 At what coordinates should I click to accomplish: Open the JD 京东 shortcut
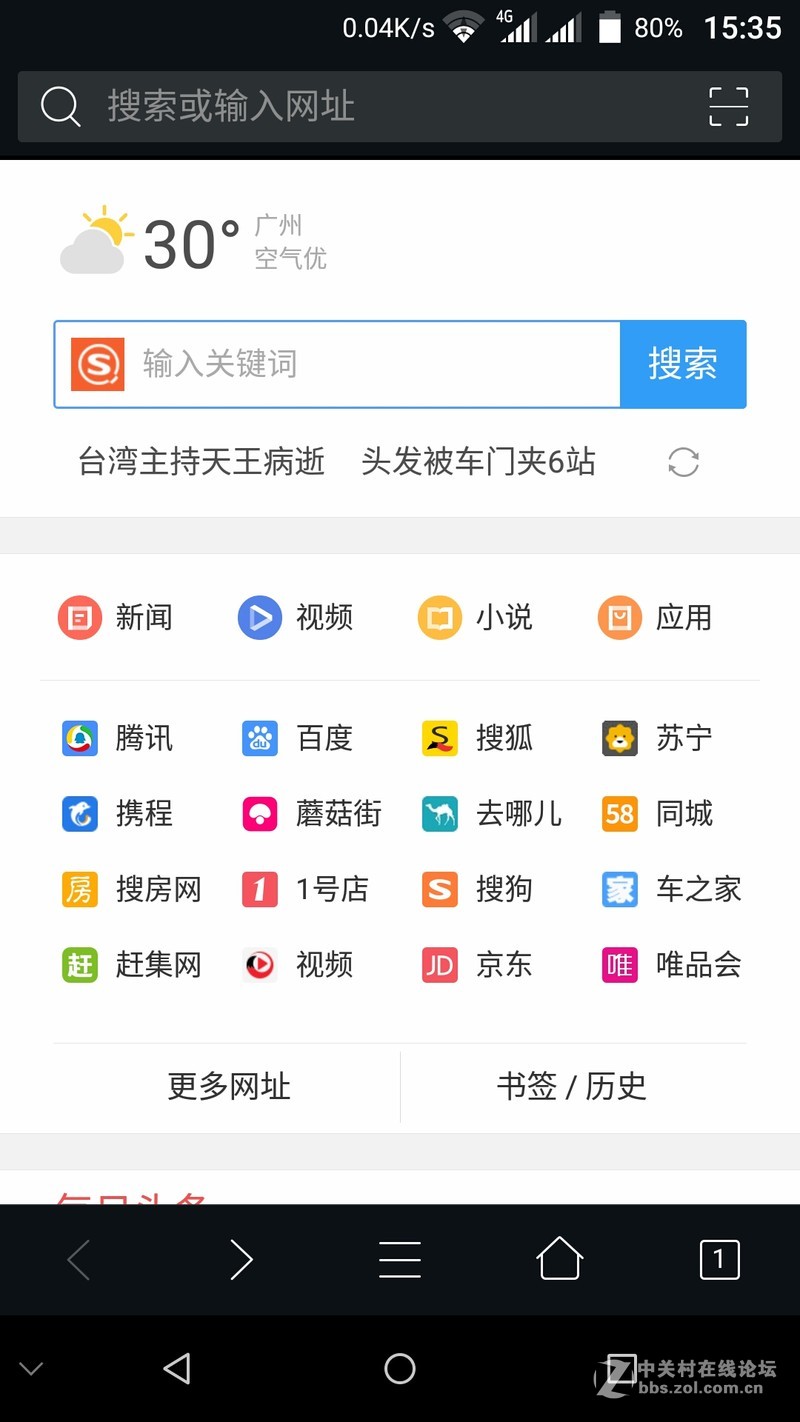pyautogui.click(x=470, y=965)
